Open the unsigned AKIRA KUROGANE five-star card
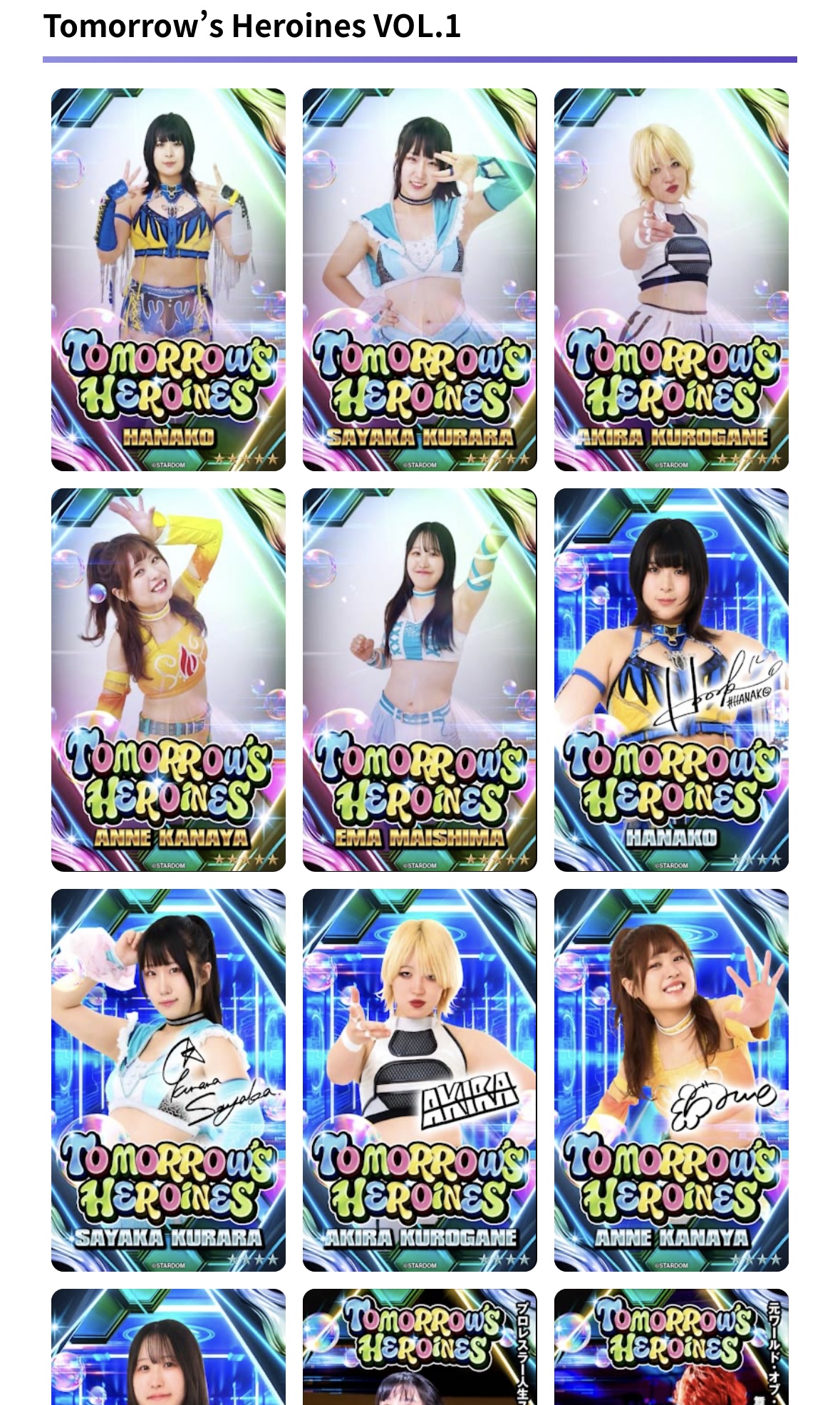Viewport: 840px width, 1405px height. [x=671, y=279]
